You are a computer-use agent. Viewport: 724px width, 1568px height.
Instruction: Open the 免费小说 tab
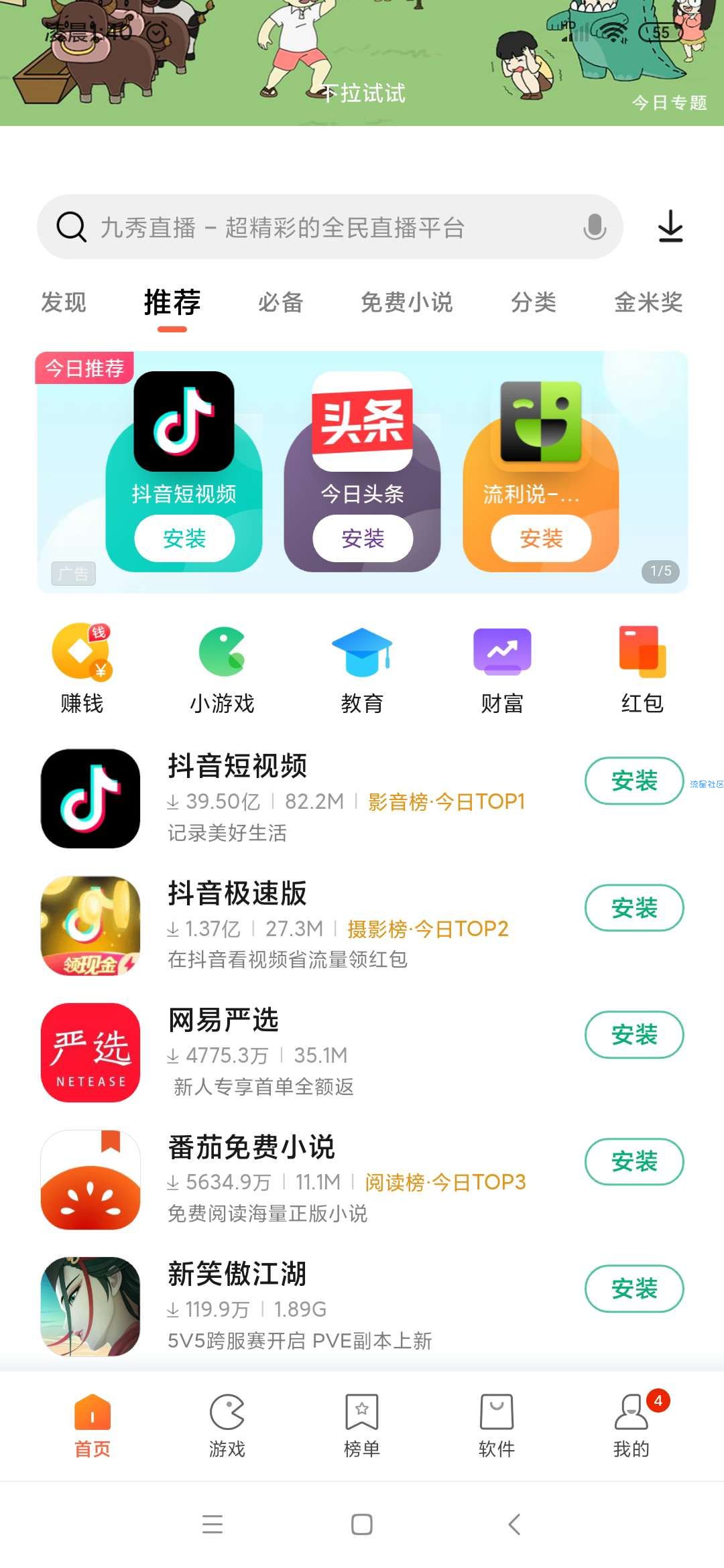406,302
